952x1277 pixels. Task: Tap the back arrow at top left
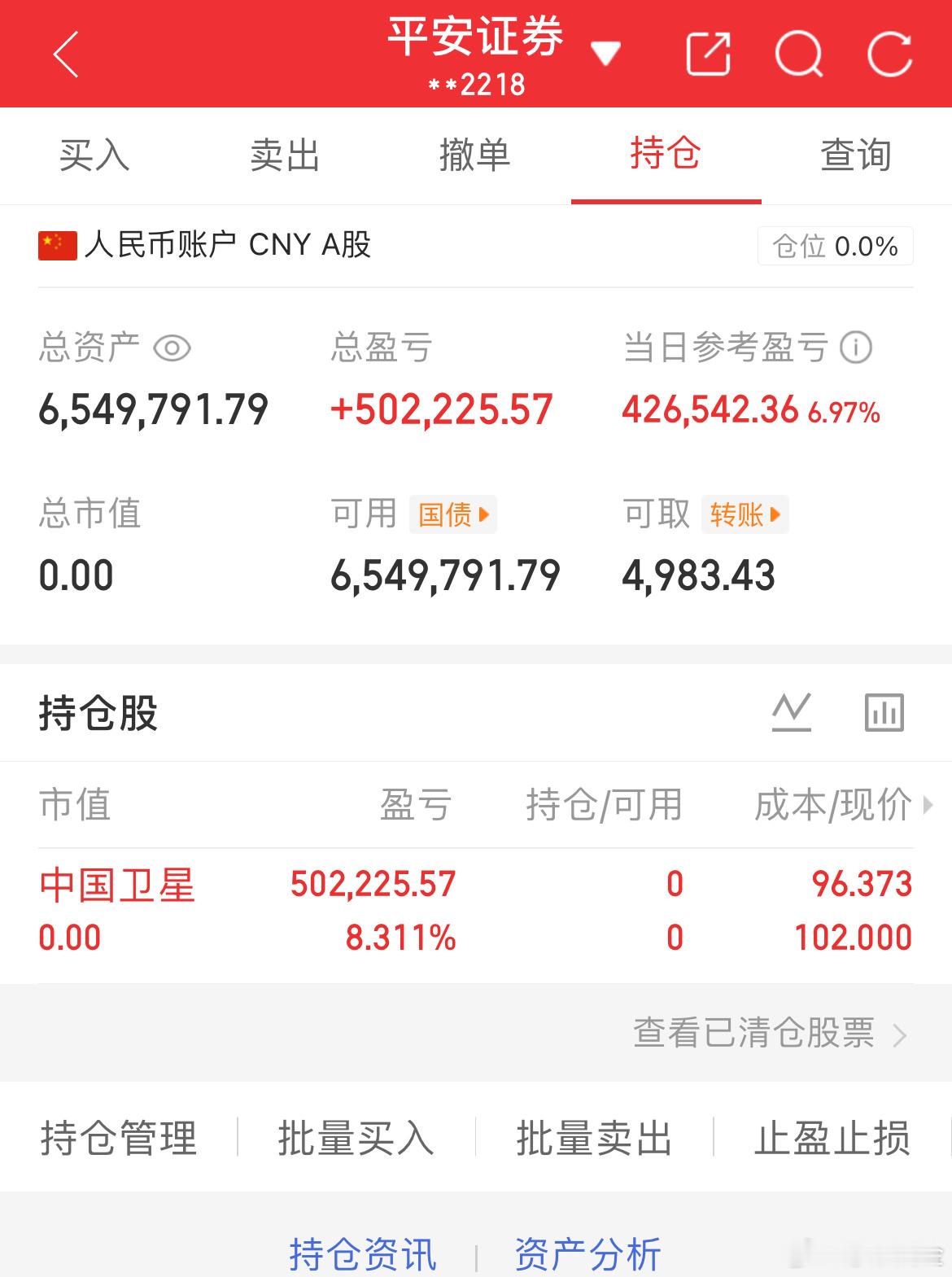[x=64, y=55]
